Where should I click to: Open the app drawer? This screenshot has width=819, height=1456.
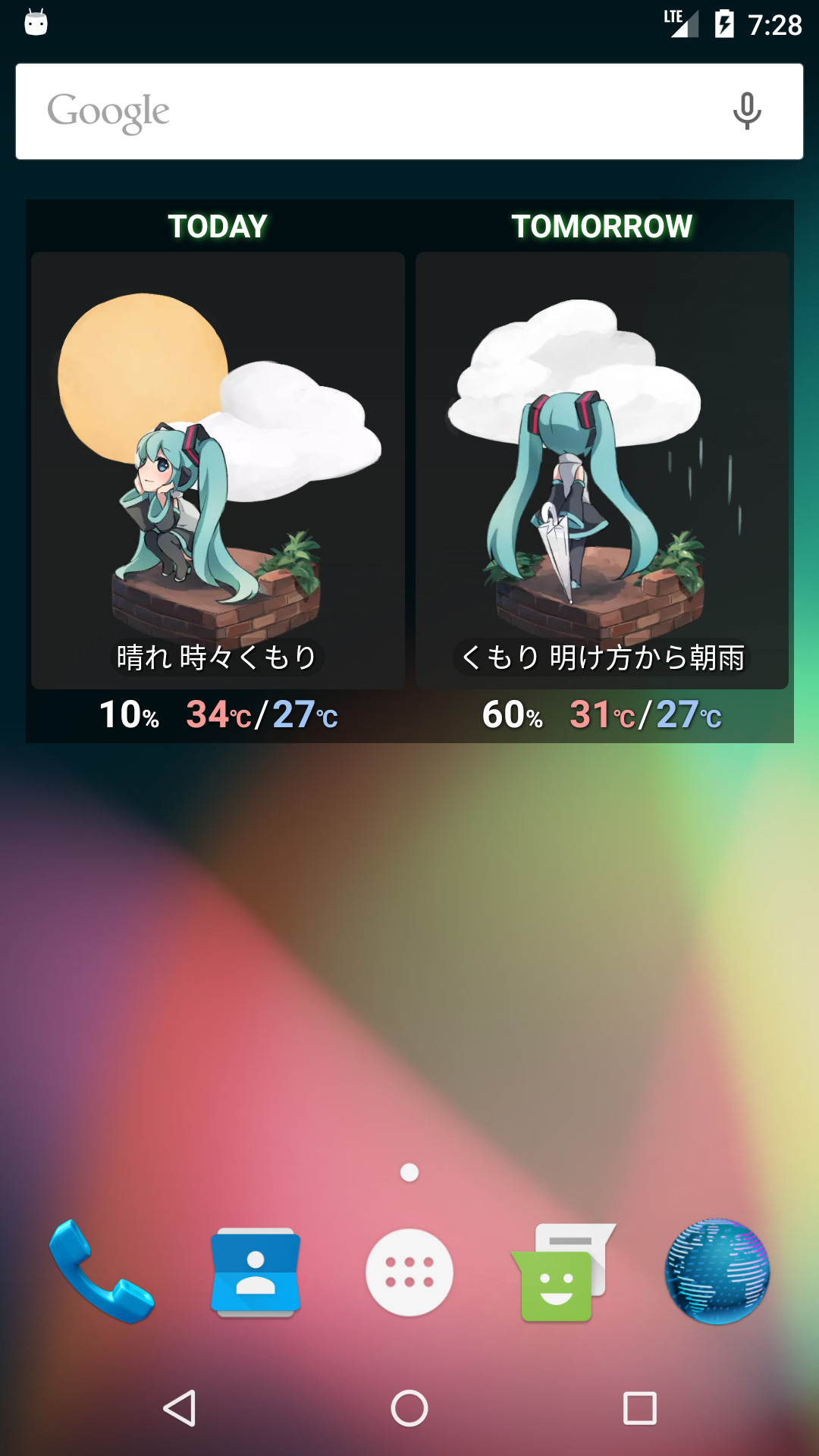(409, 1272)
